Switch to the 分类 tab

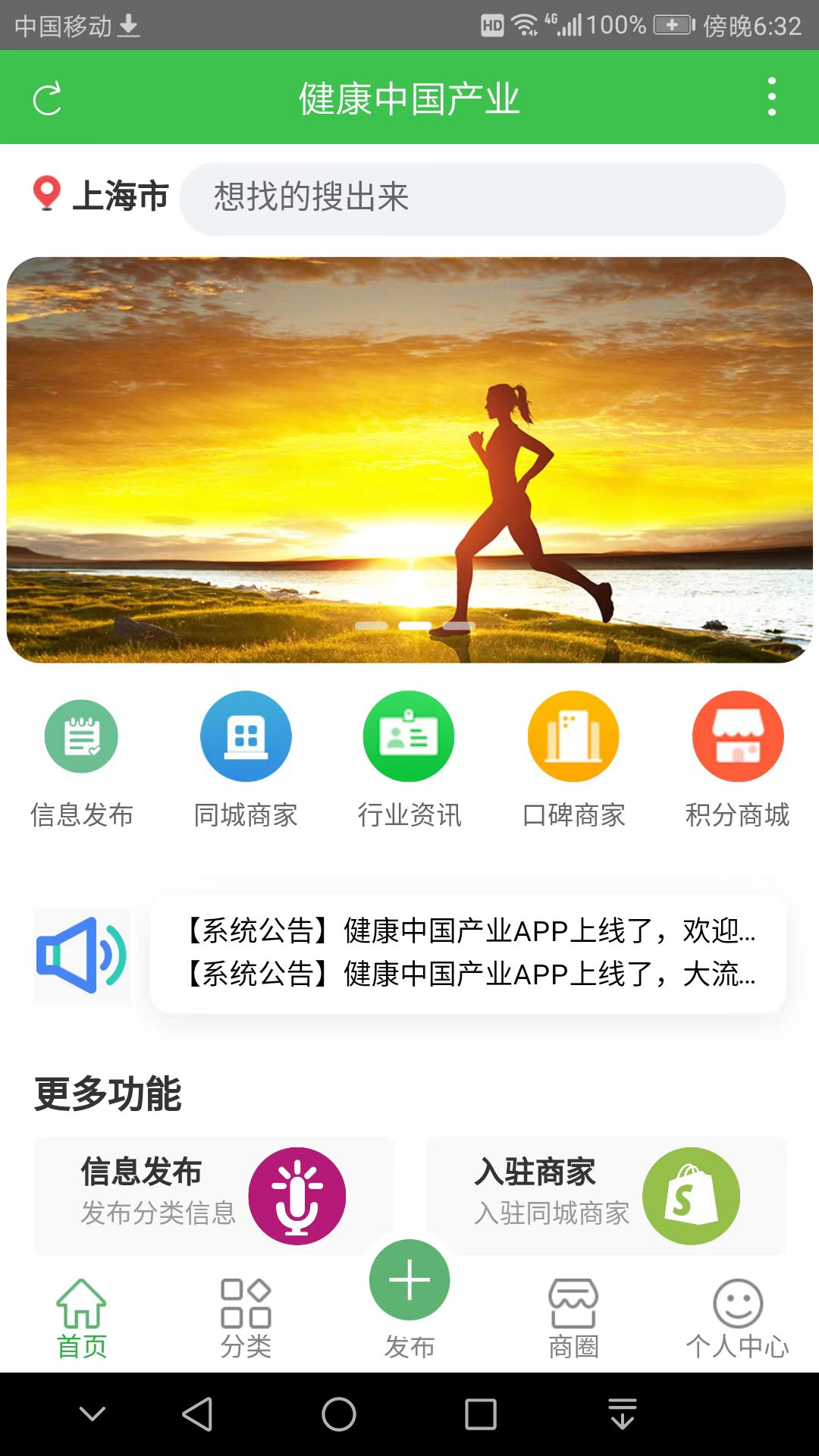pyautogui.click(x=246, y=1319)
